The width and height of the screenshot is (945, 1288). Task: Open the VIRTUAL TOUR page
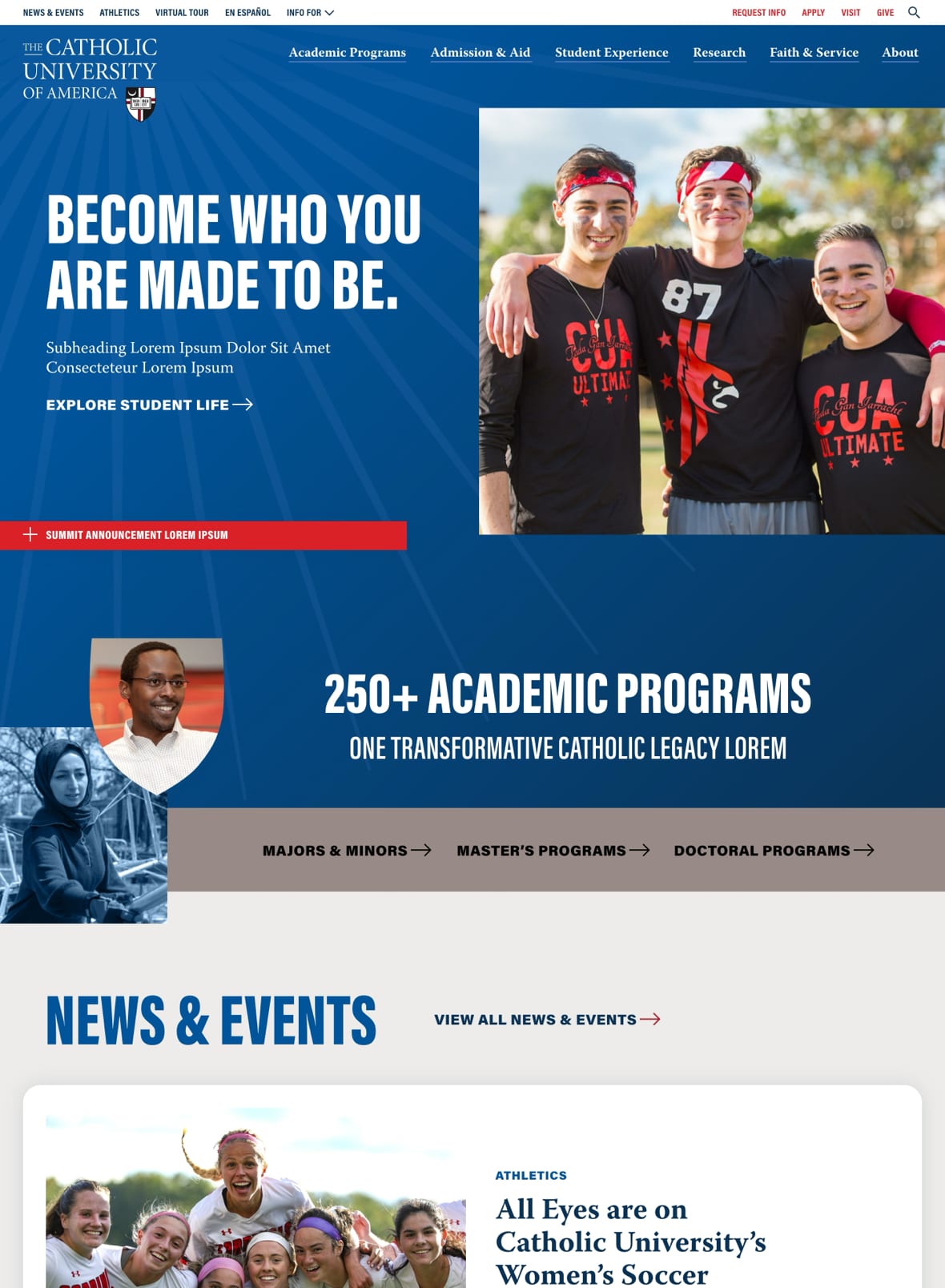182,12
